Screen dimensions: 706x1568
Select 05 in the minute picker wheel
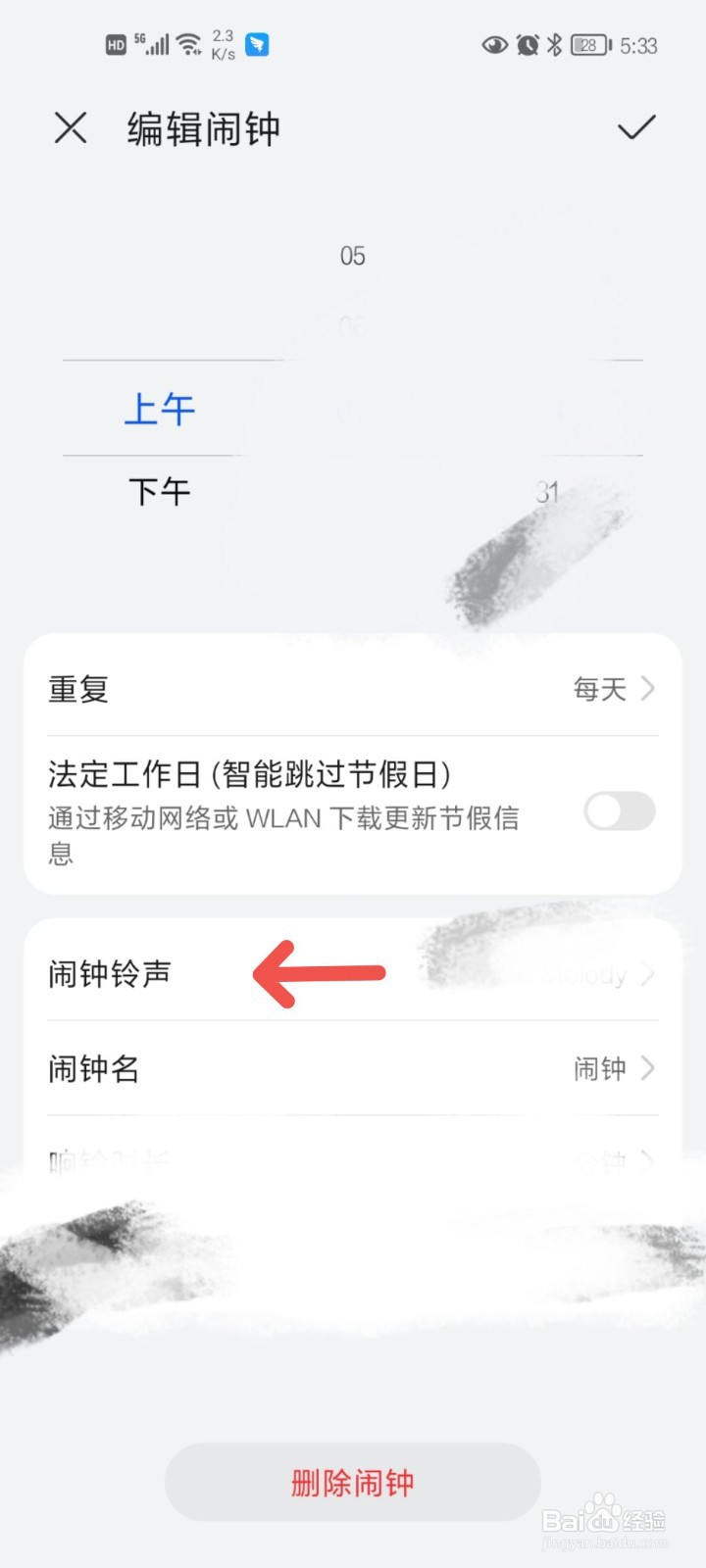click(352, 256)
